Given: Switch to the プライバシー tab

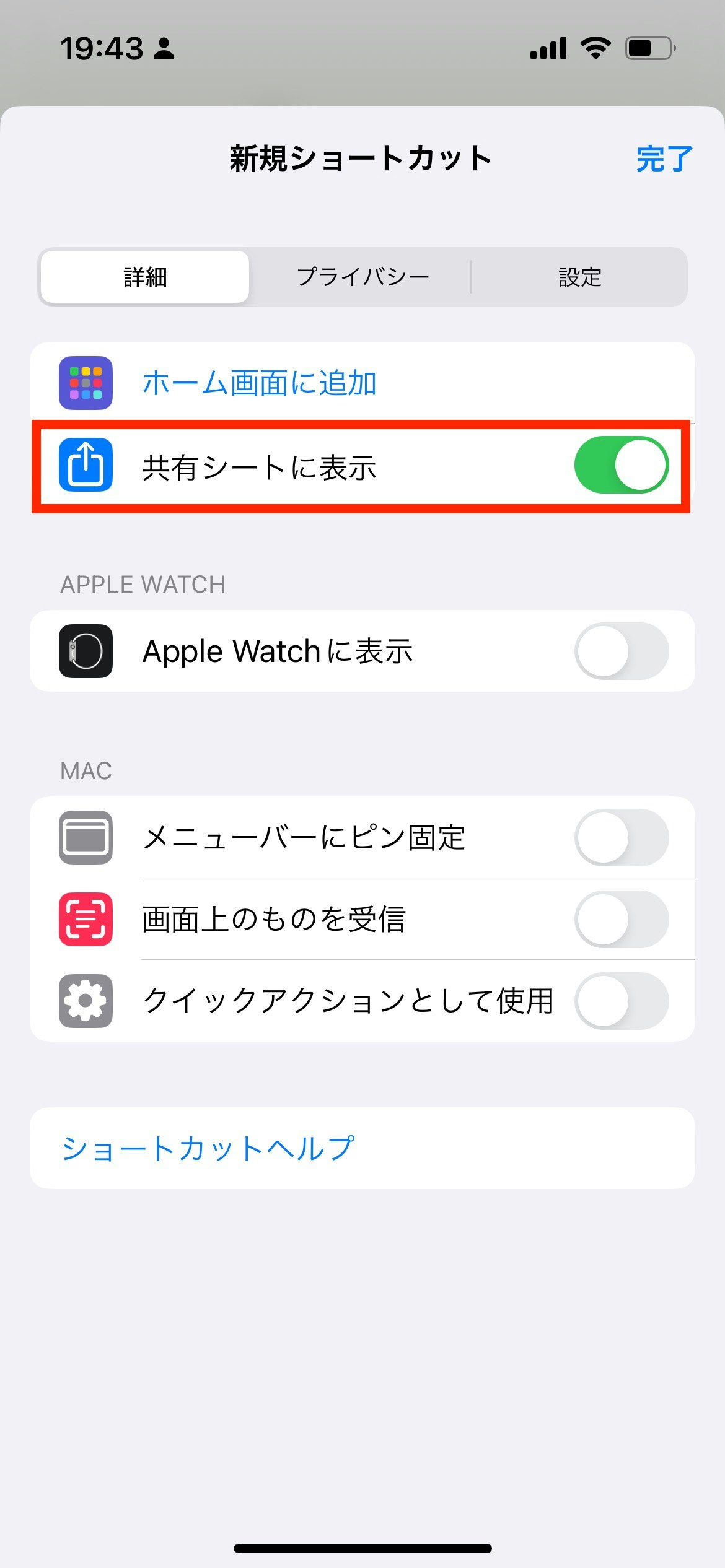Looking at the screenshot, I should [362, 277].
